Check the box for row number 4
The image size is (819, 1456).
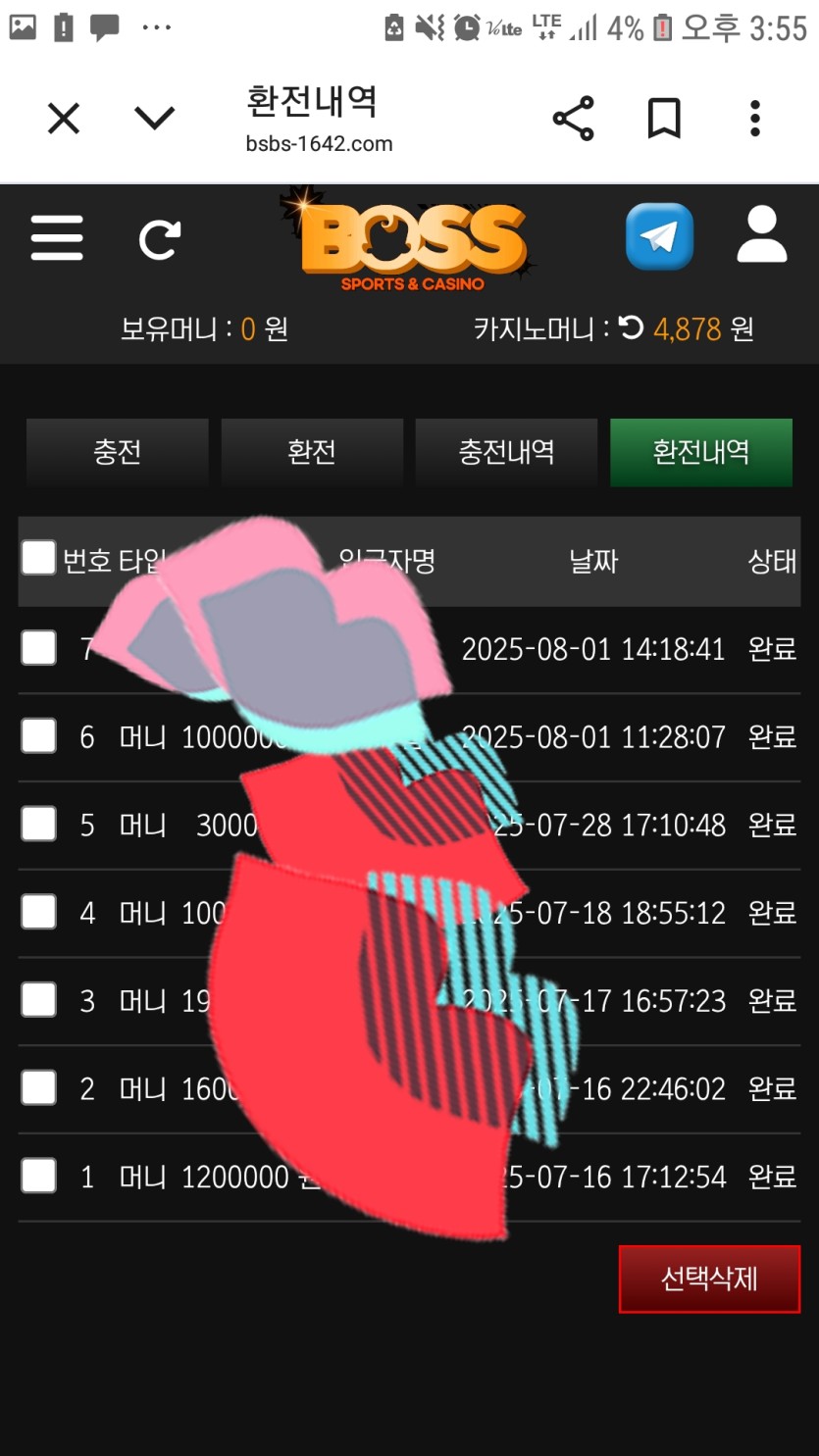coord(39,912)
